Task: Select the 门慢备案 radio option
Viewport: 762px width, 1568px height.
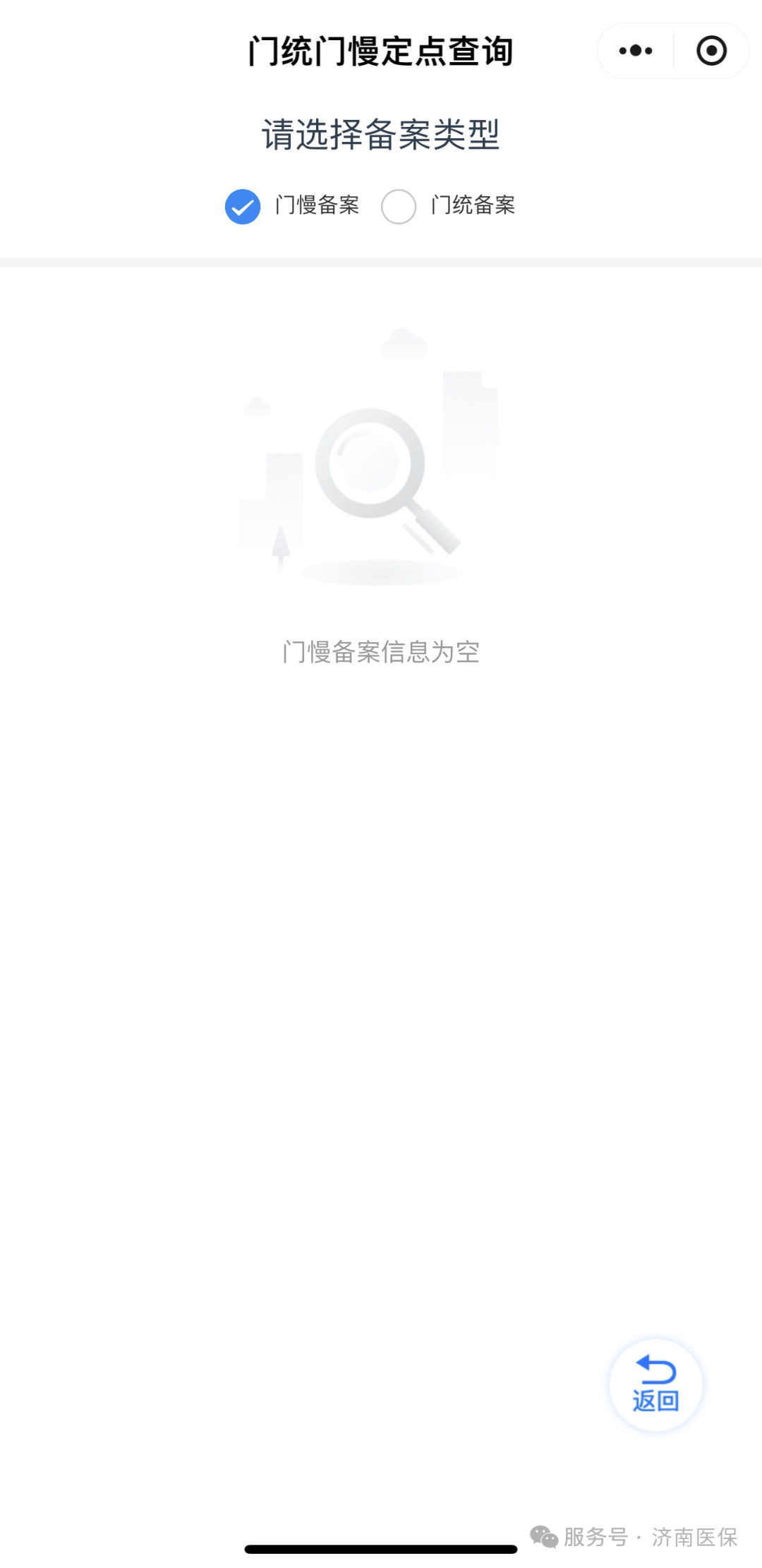Action: (243, 207)
